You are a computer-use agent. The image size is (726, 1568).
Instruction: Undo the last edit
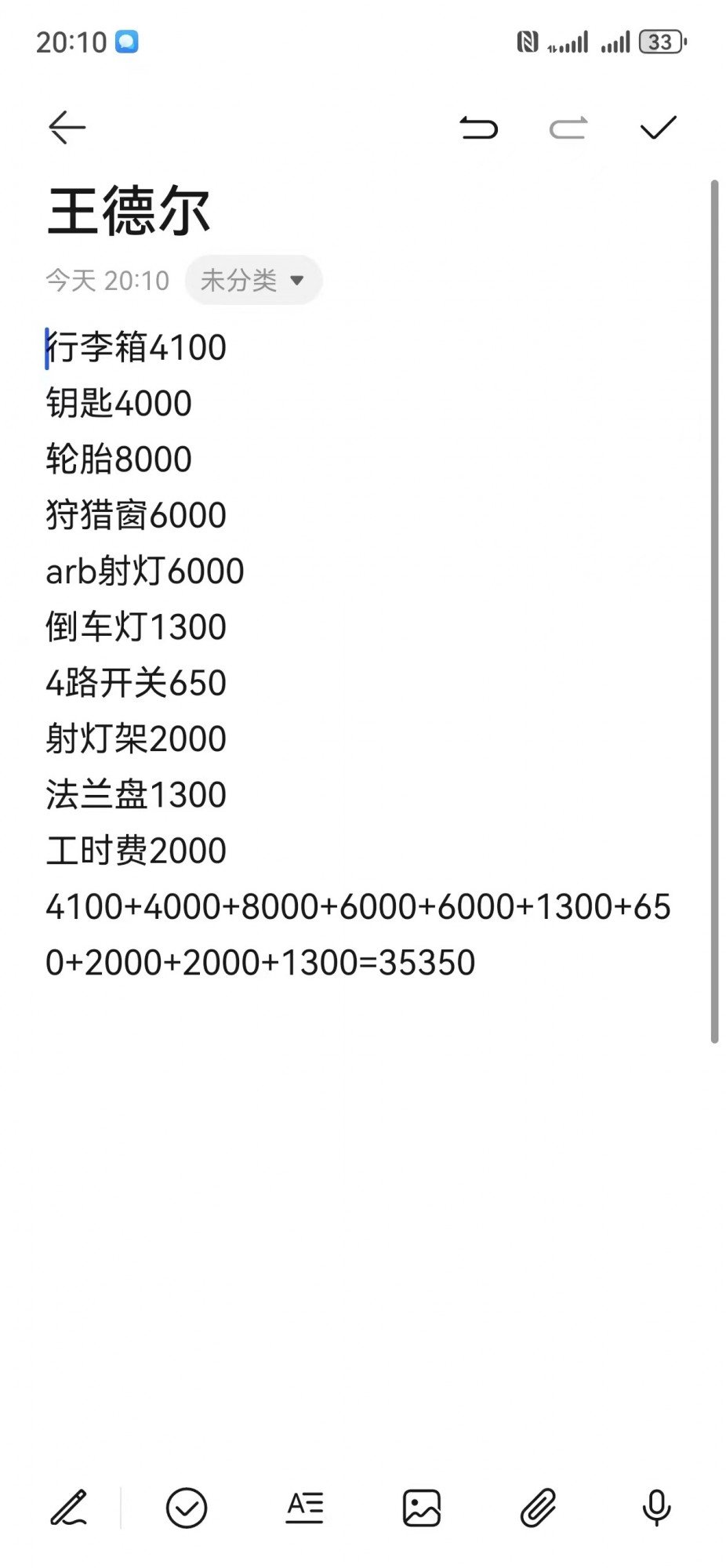click(x=478, y=127)
